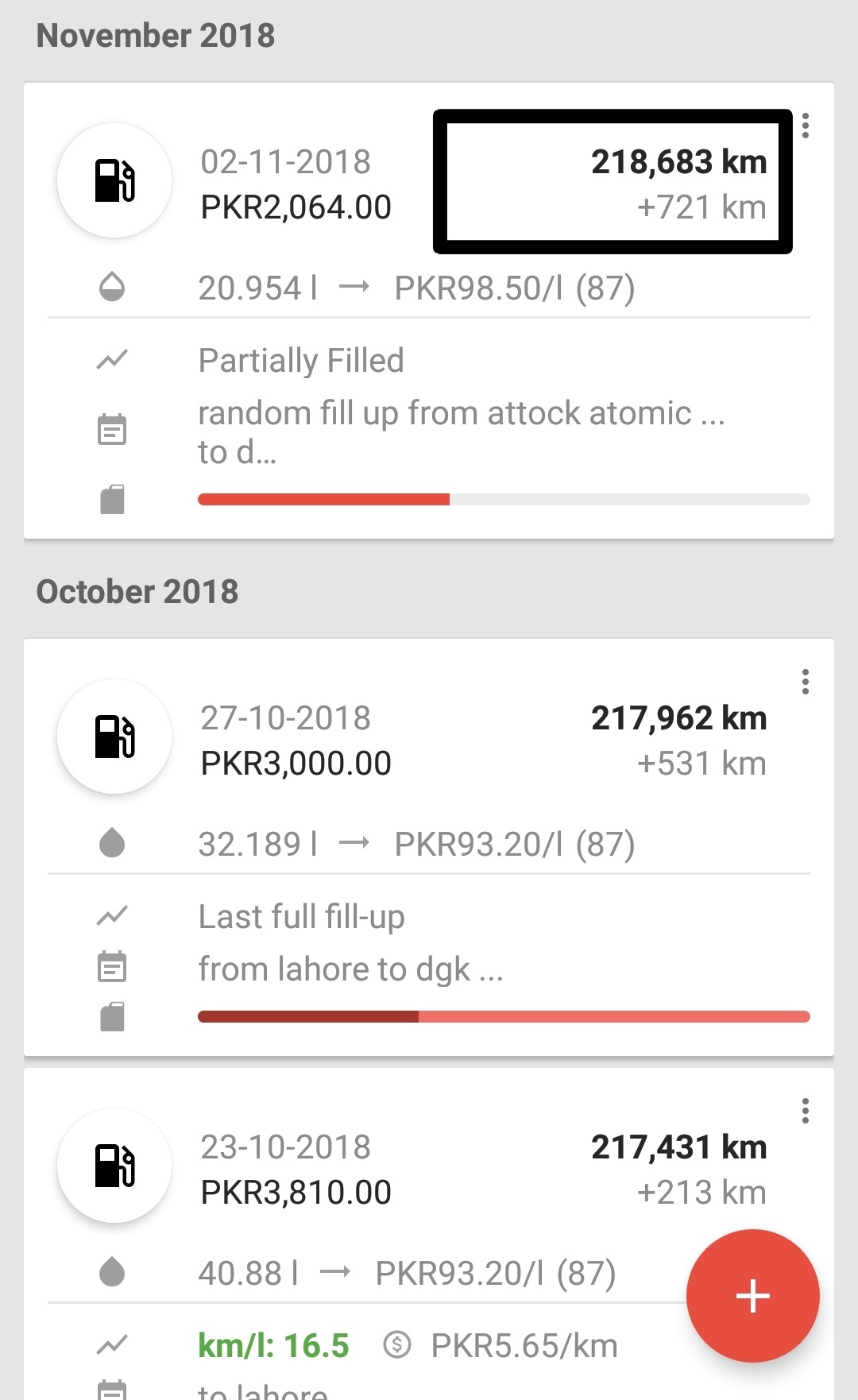Image resolution: width=858 pixels, height=1400 pixels.
Task: Open overflow menu for 02-11-2018 fill-up
Action: coord(806,126)
